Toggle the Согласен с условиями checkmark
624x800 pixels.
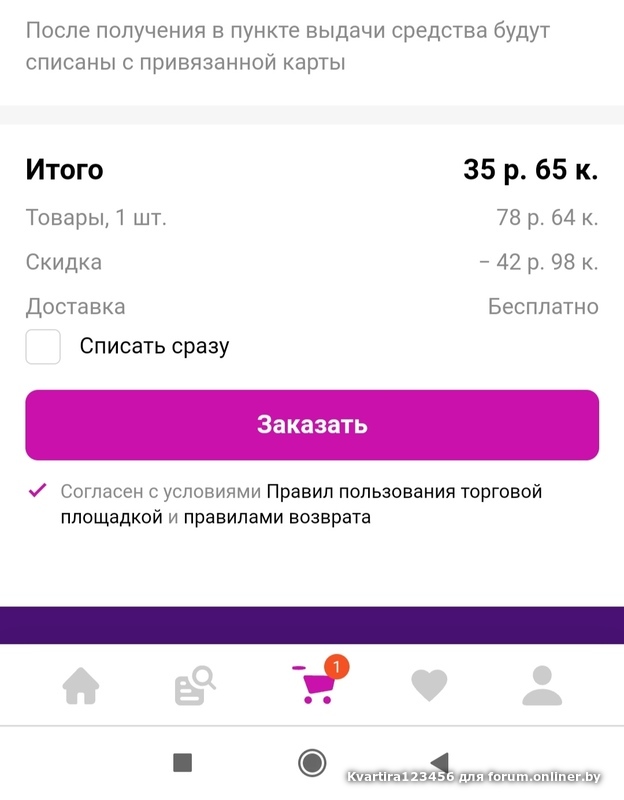pos(38,491)
